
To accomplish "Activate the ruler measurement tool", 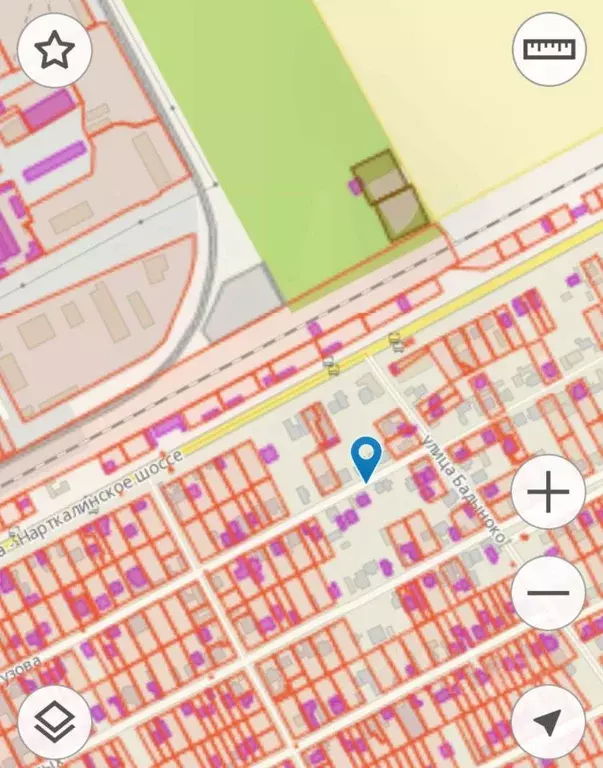I will [549, 49].
